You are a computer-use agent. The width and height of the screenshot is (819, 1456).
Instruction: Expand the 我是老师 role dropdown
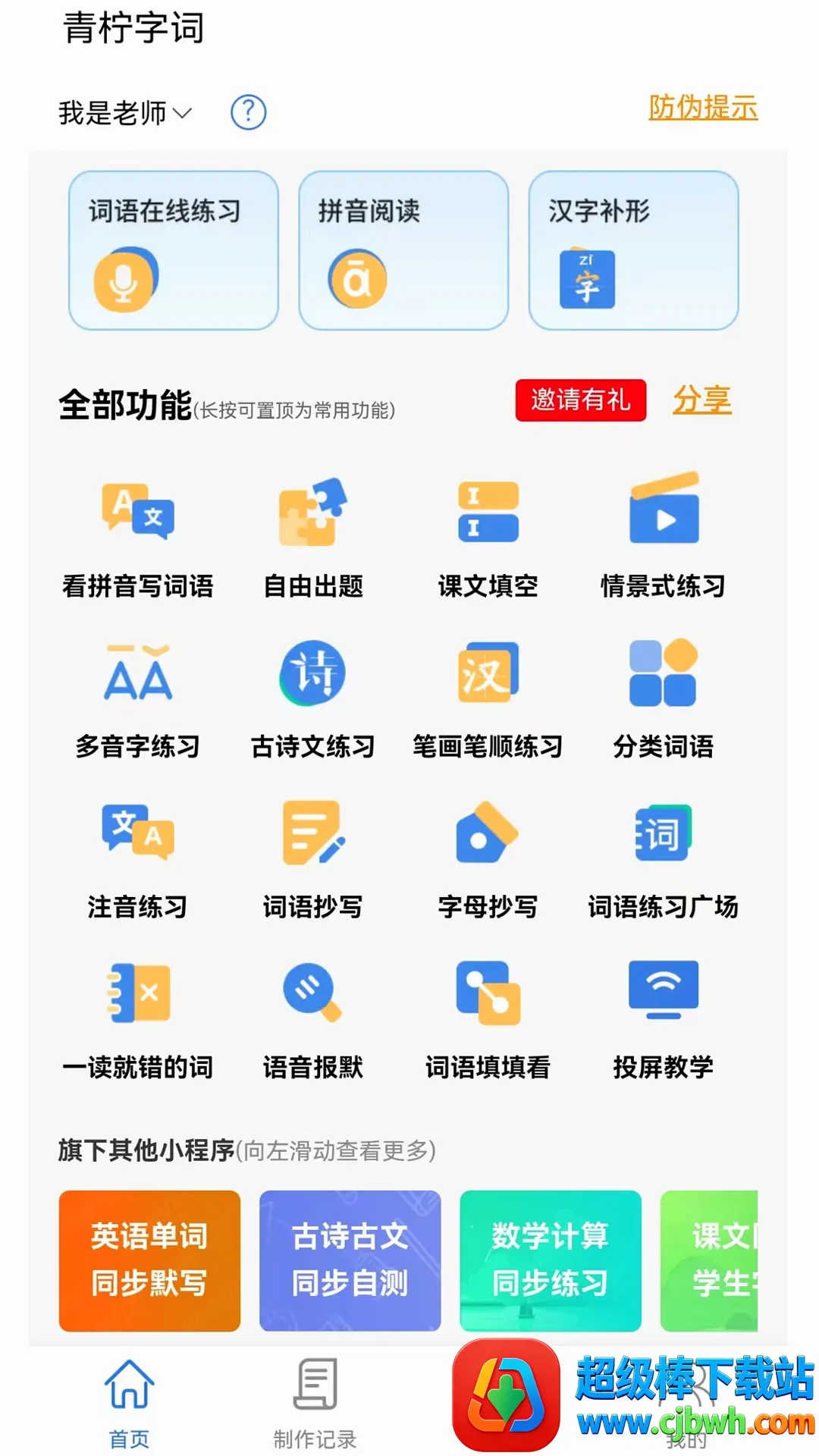(x=125, y=113)
